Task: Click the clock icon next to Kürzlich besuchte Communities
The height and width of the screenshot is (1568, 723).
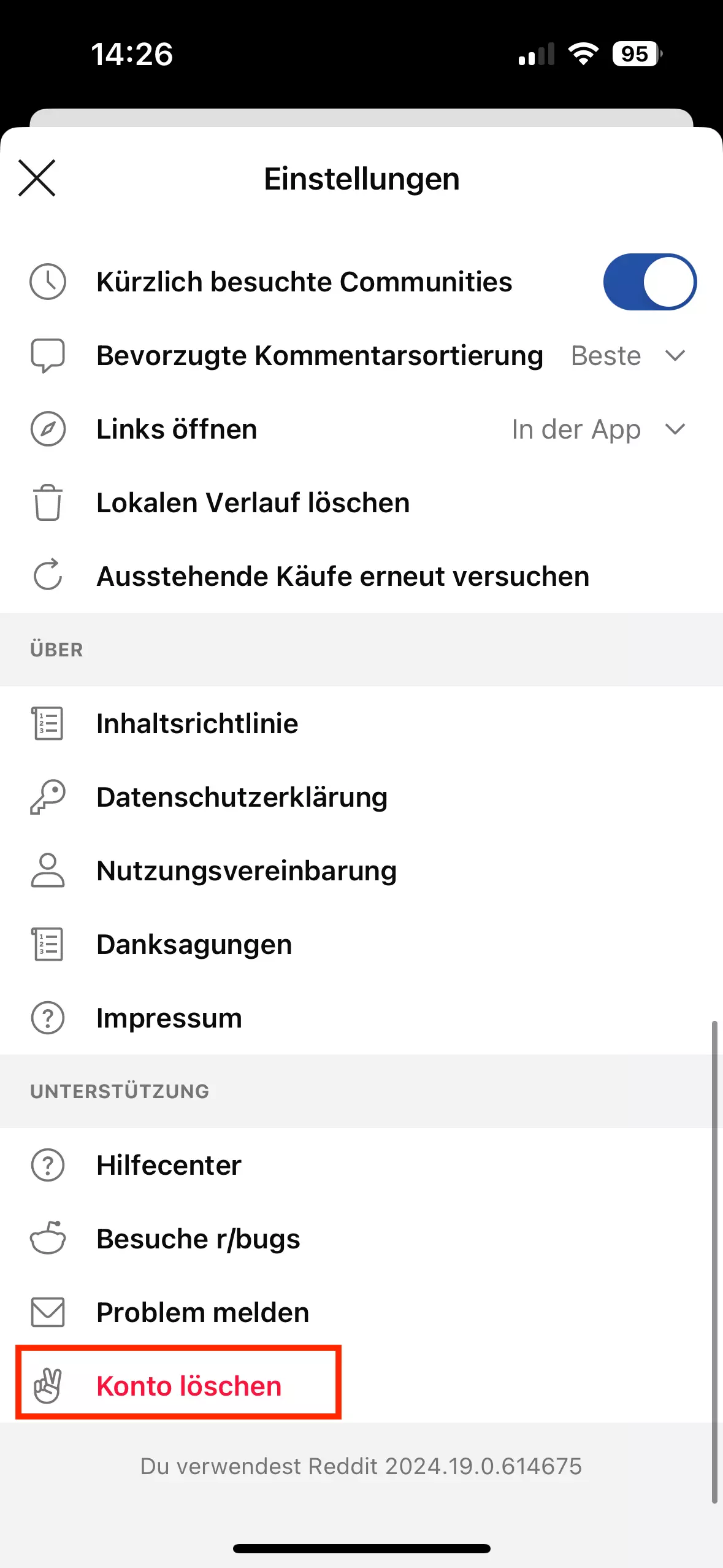Action: [x=47, y=282]
